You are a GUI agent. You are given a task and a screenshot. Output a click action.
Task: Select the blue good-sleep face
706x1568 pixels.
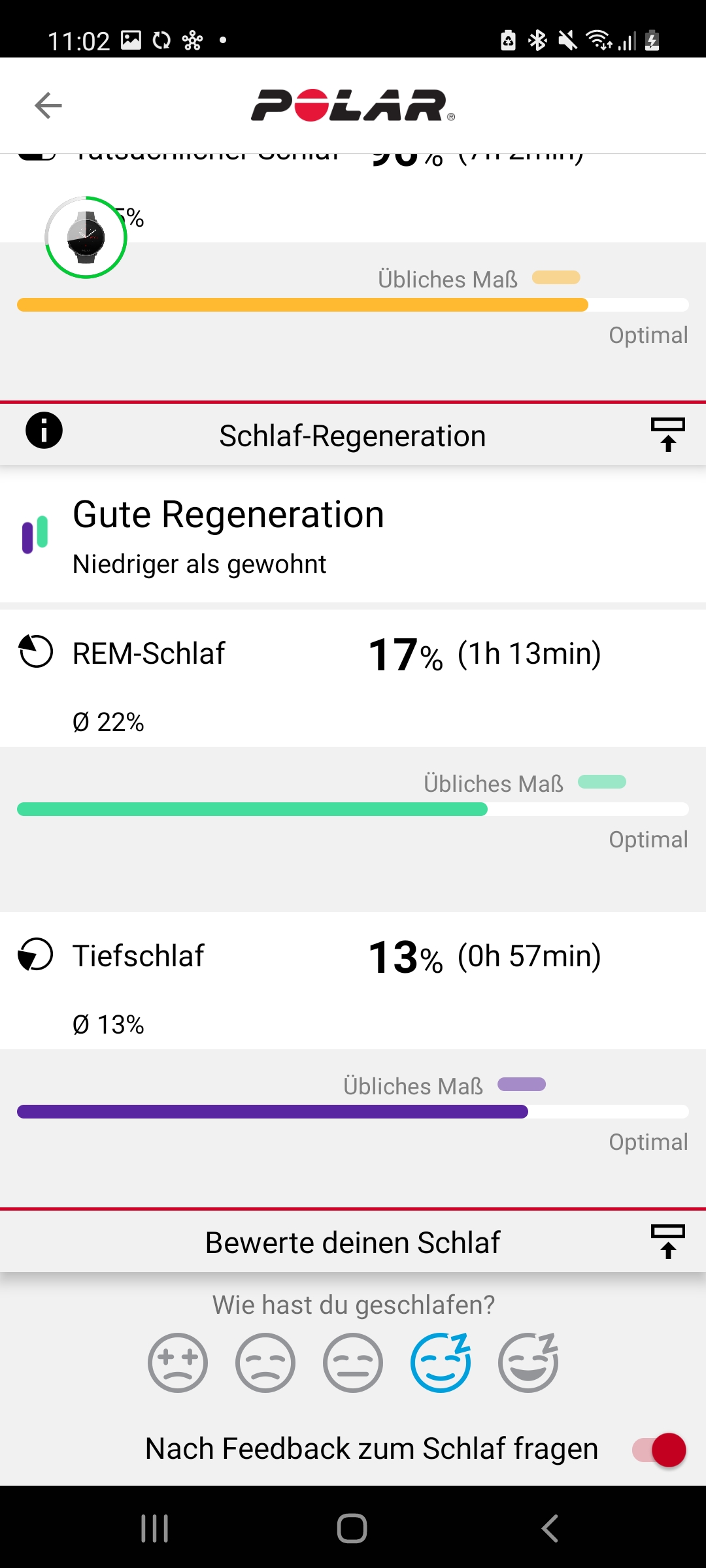[x=441, y=1363]
